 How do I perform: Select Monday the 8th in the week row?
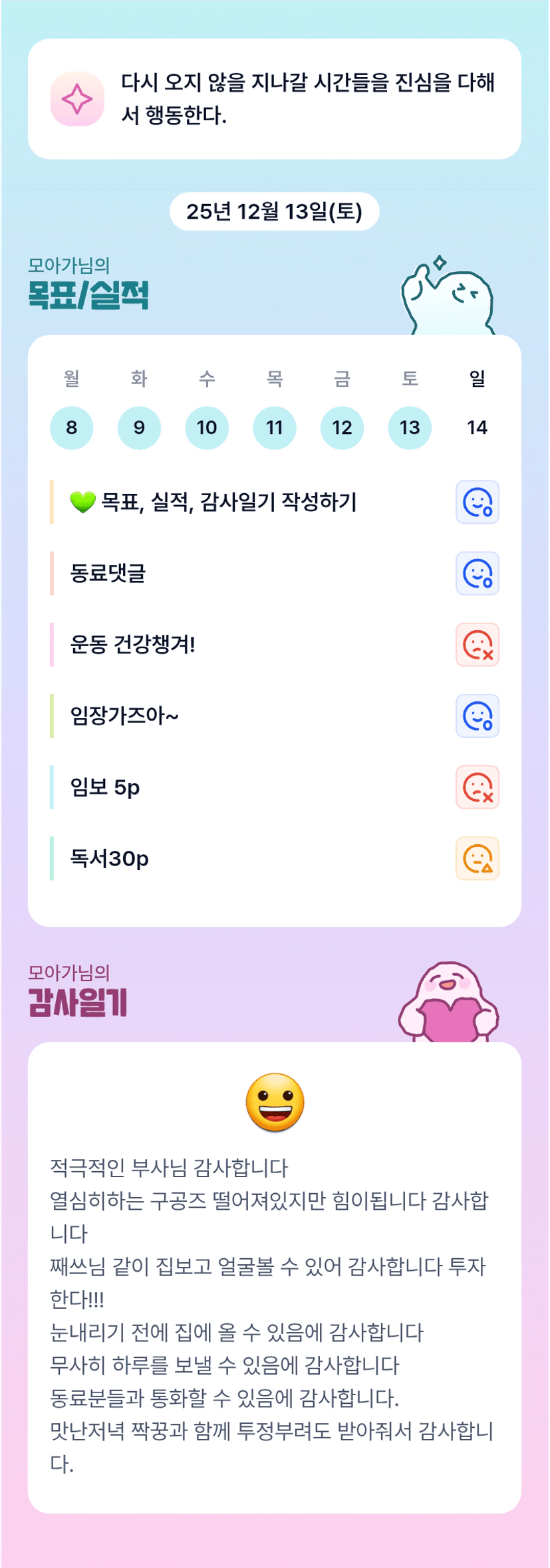point(72,427)
